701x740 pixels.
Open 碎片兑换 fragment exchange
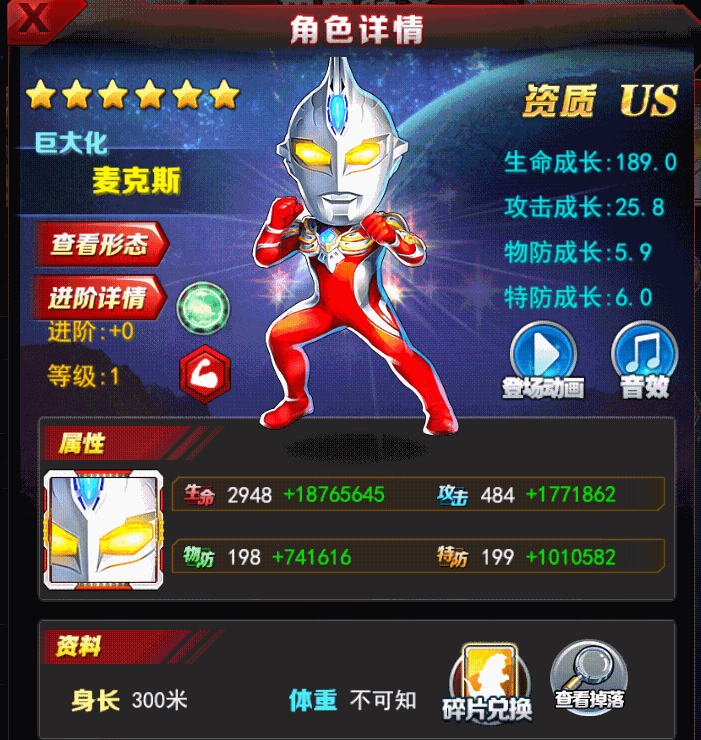486,680
